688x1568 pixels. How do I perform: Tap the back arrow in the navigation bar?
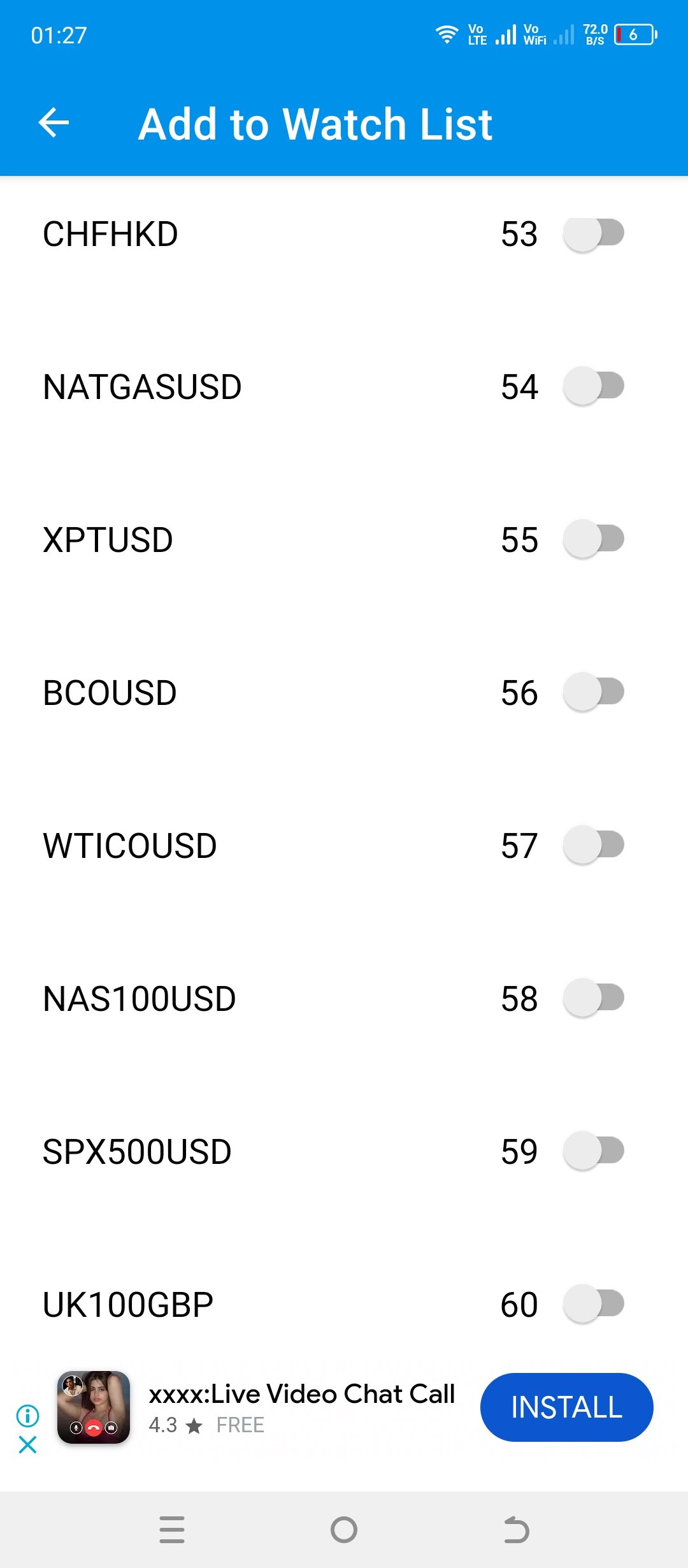(516, 1530)
